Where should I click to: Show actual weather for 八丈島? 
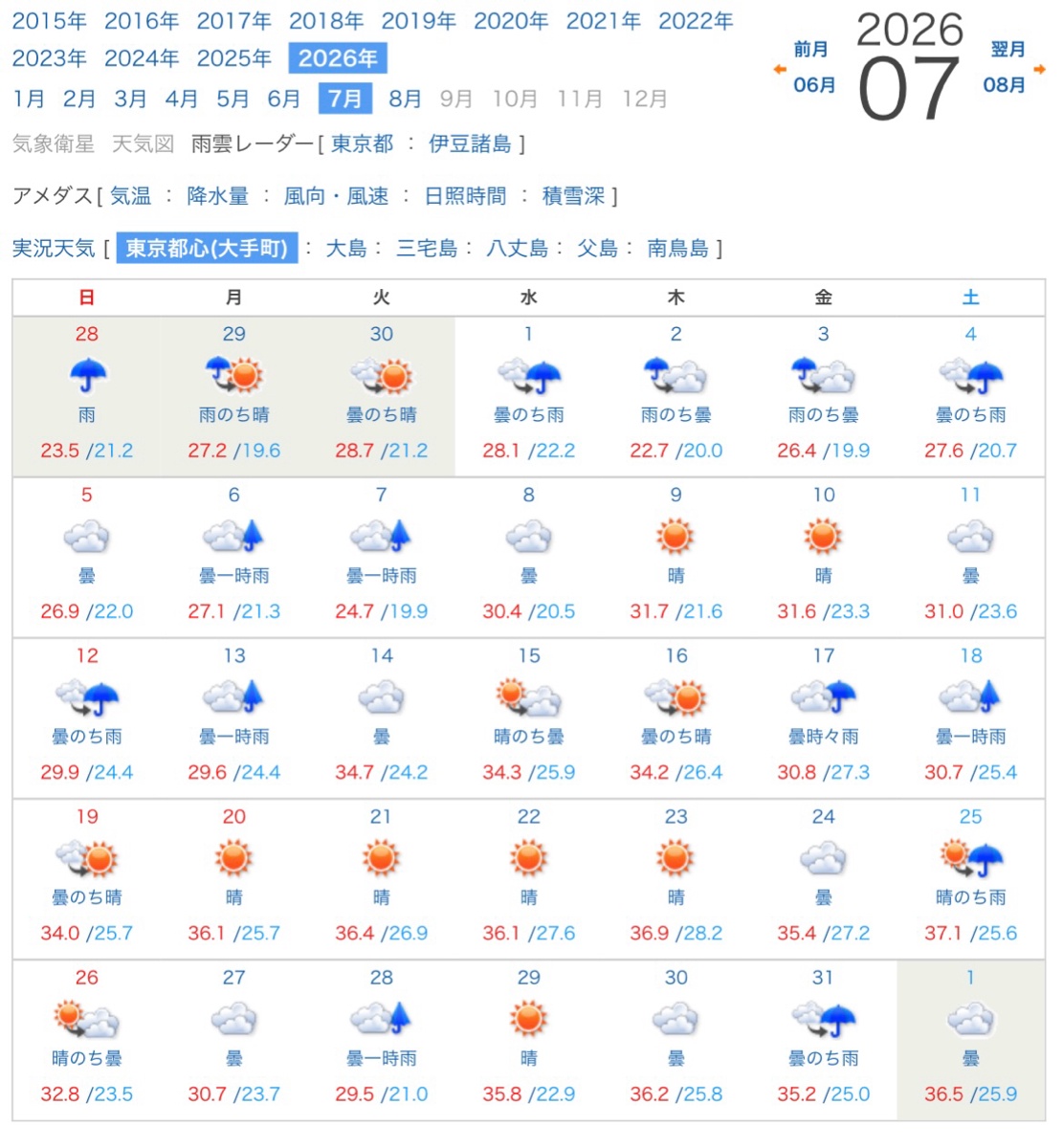tap(517, 249)
